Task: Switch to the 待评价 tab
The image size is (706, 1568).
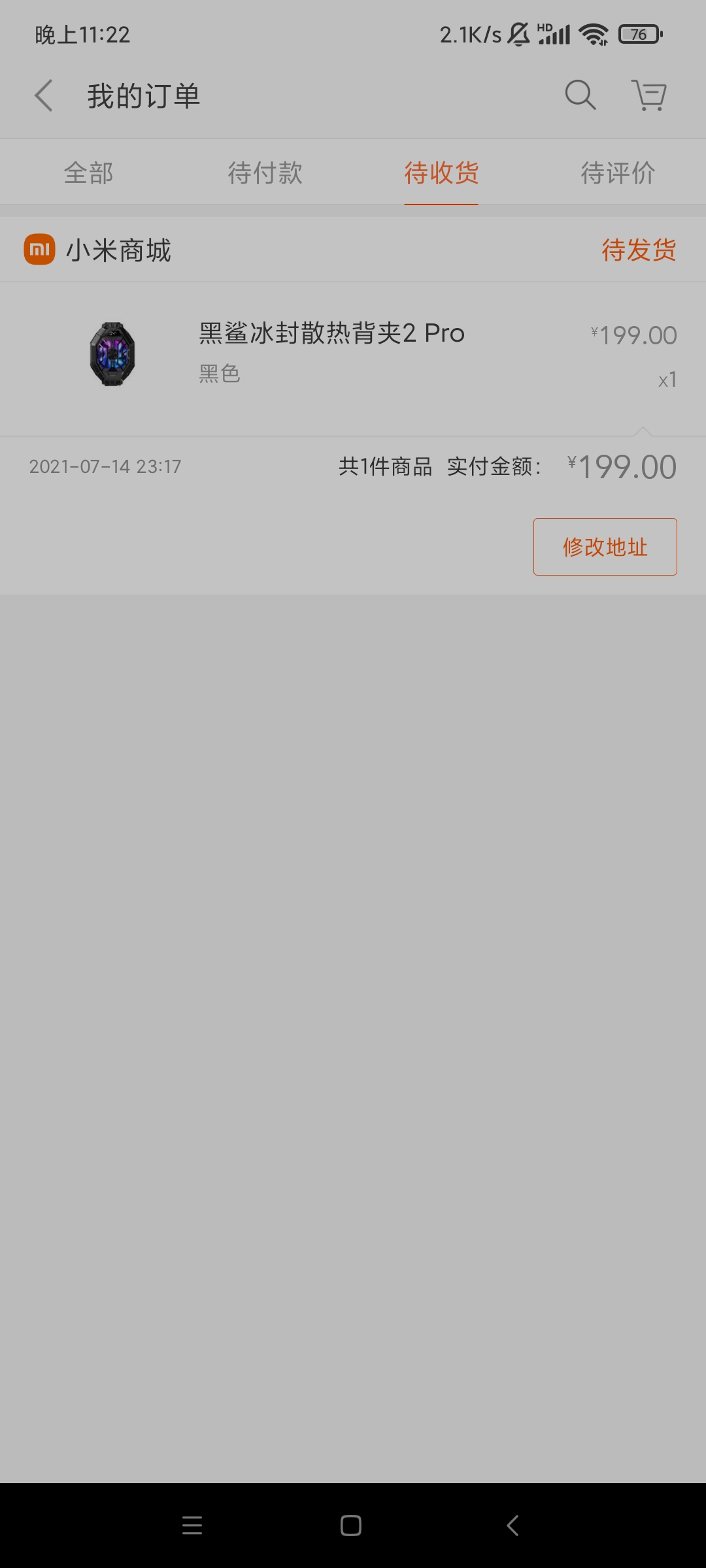Action: (x=618, y=173)
